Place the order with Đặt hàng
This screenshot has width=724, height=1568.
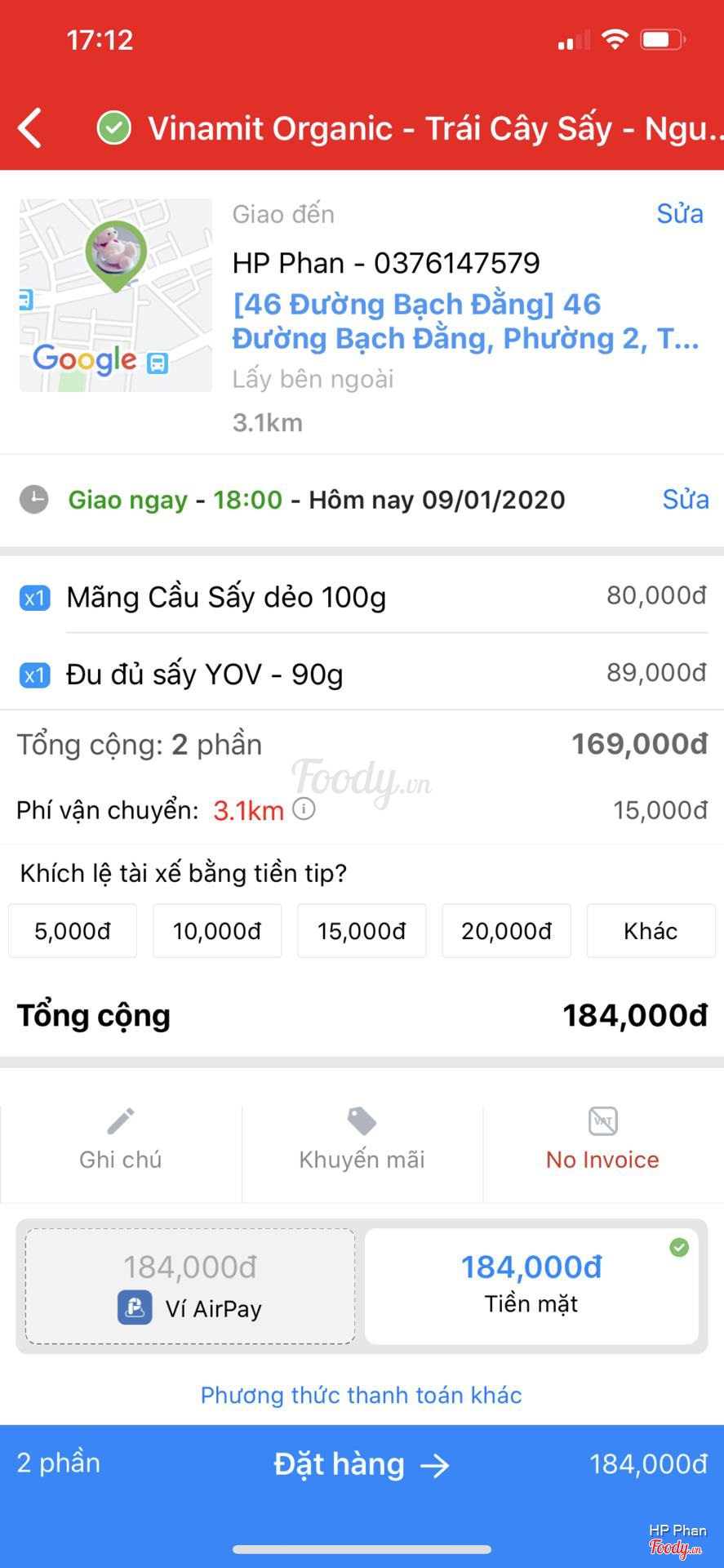point(362,1464)
